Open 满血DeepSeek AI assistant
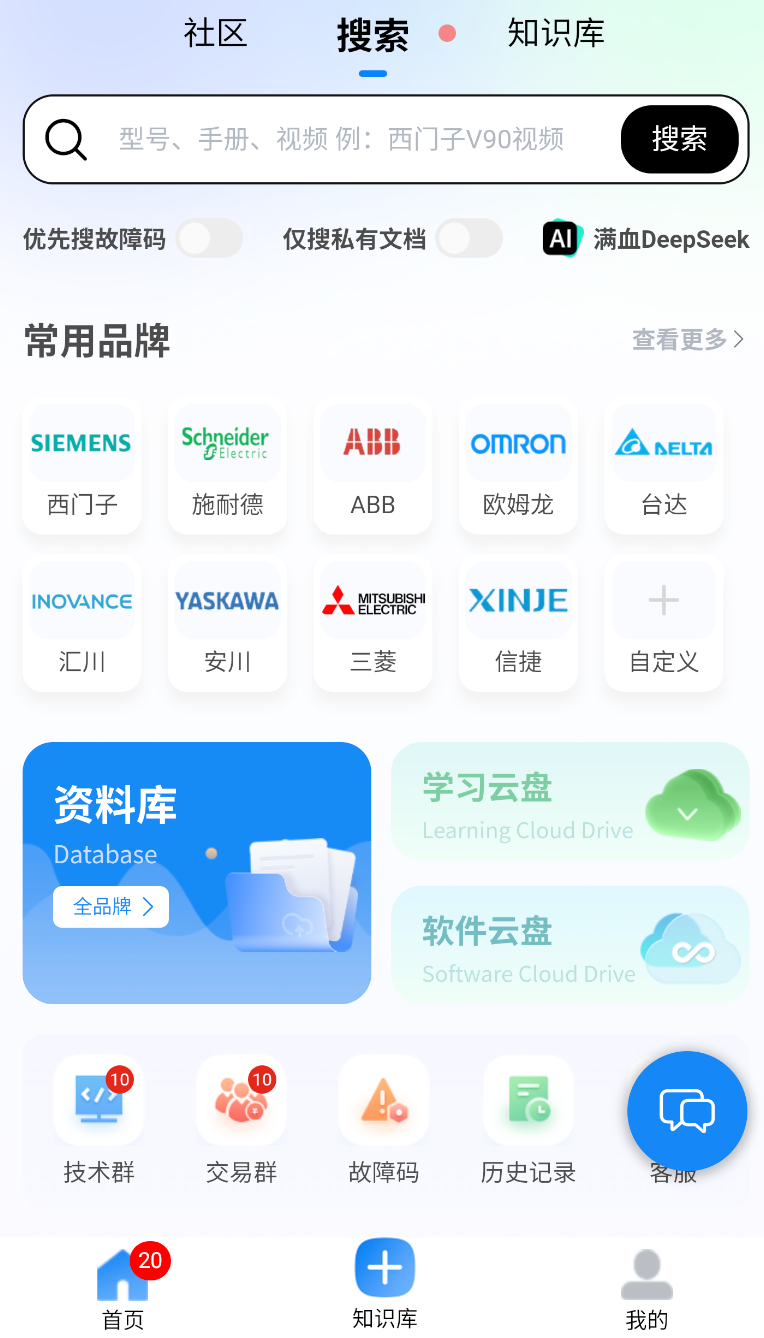The height and width of the screenshot is (1338, 764). coord(646,239)
